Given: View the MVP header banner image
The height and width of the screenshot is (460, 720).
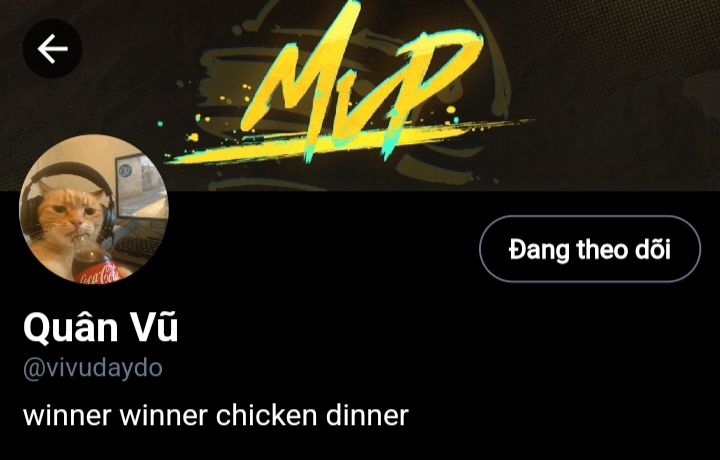Looking at the screenshot, I should (400, 90).
